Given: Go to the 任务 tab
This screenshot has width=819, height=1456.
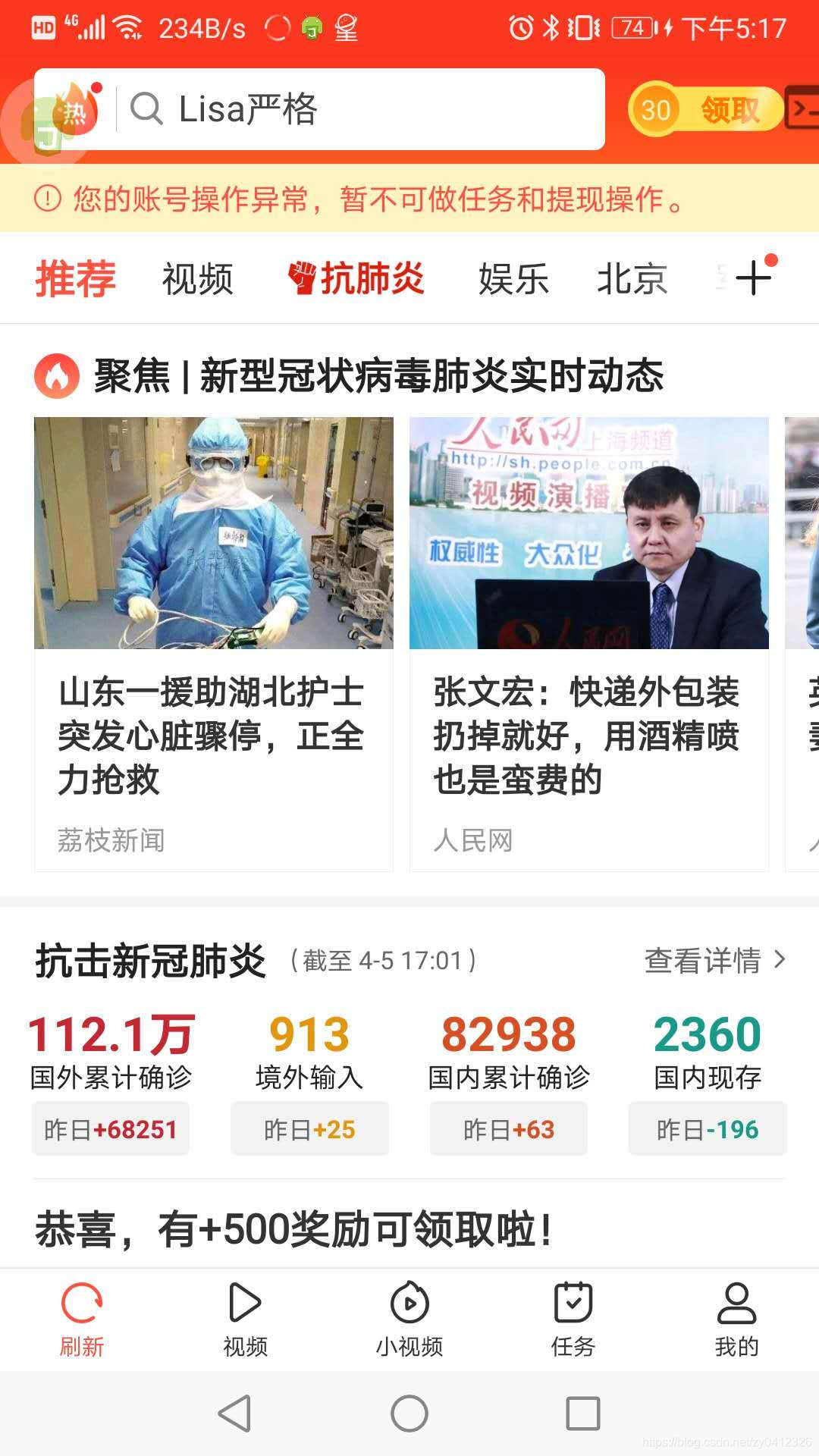Looking at the screenshot, I should (x=573, y=1319).
